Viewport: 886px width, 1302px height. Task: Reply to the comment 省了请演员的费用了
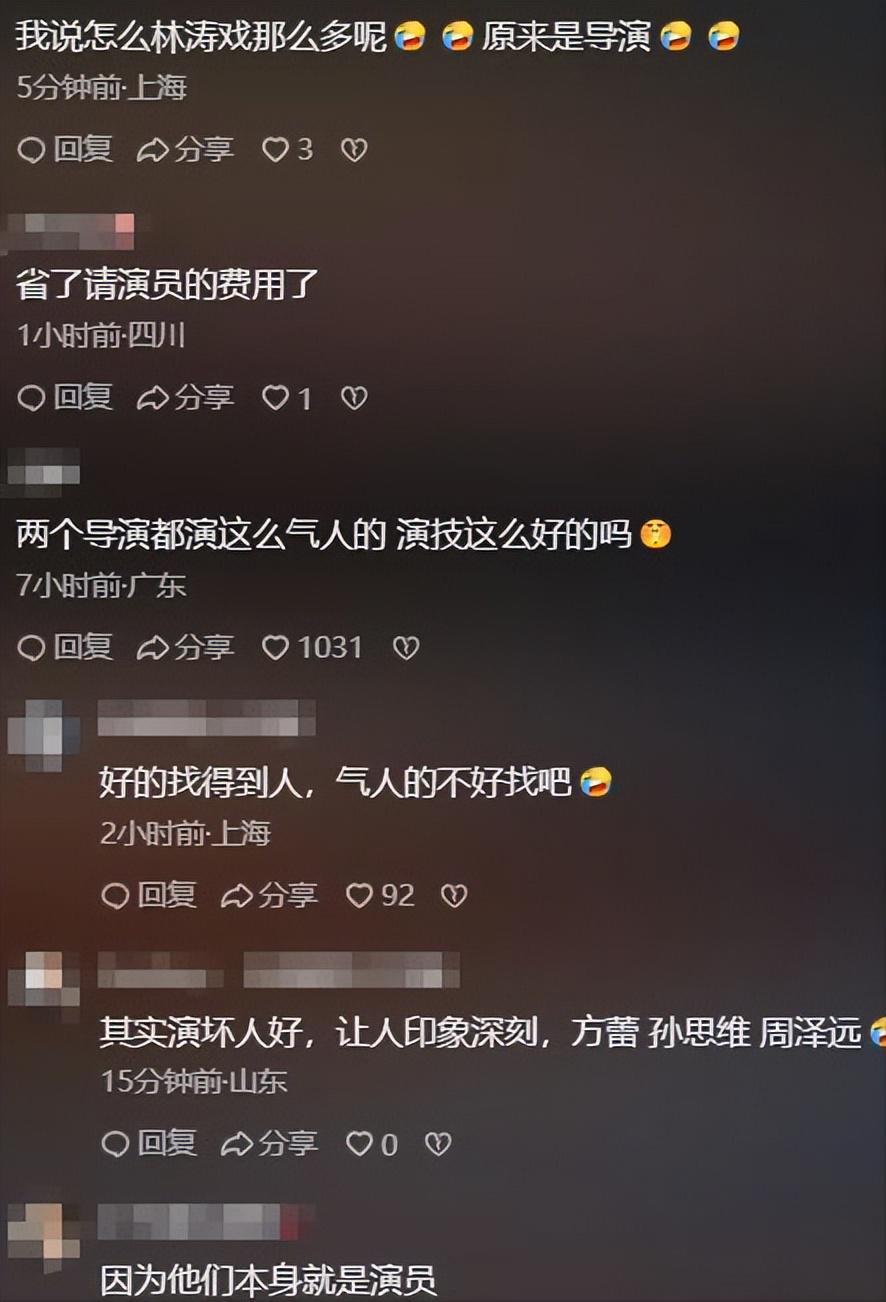[x=66, y=398]
